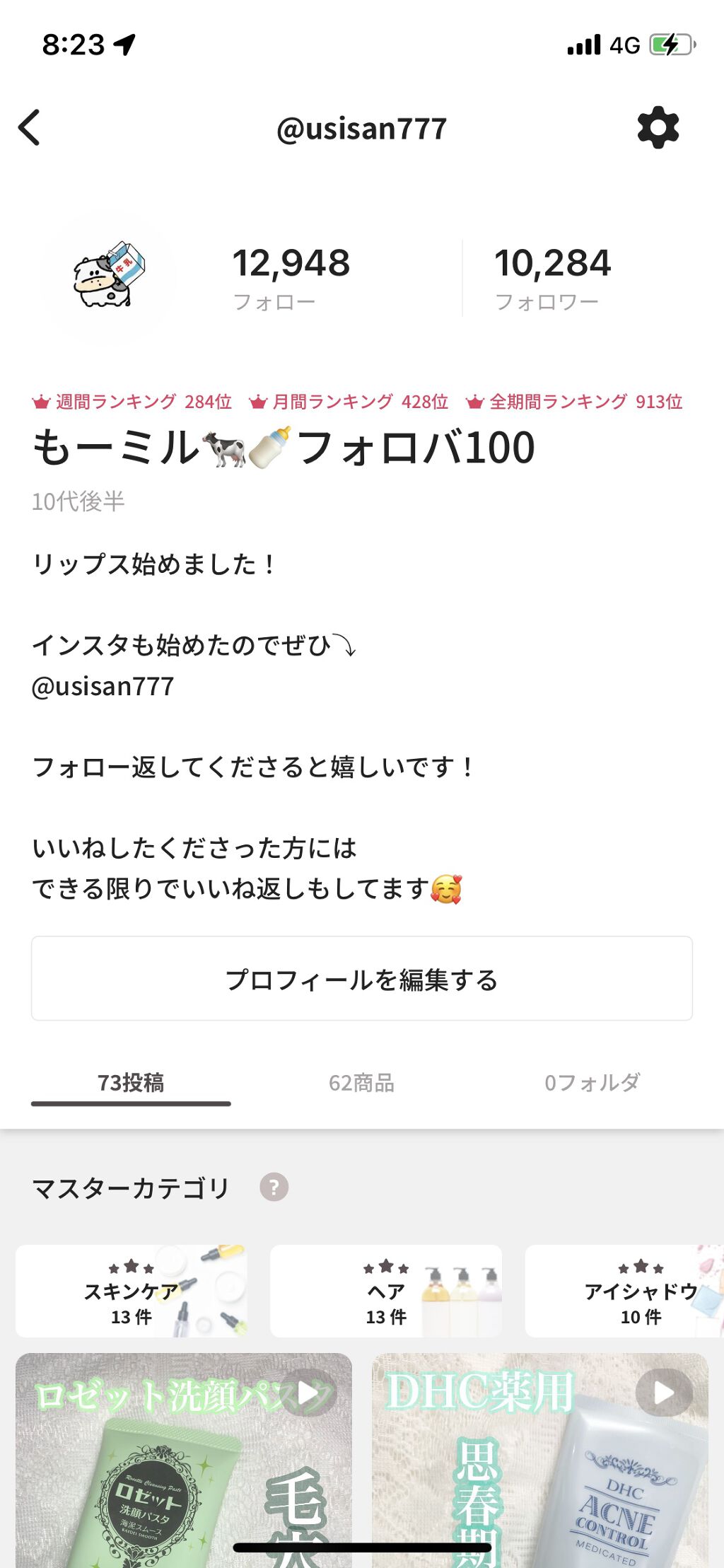Open the settings gear icon
The width and height of the screenshot is (724, 1568).
click(658, 128)
